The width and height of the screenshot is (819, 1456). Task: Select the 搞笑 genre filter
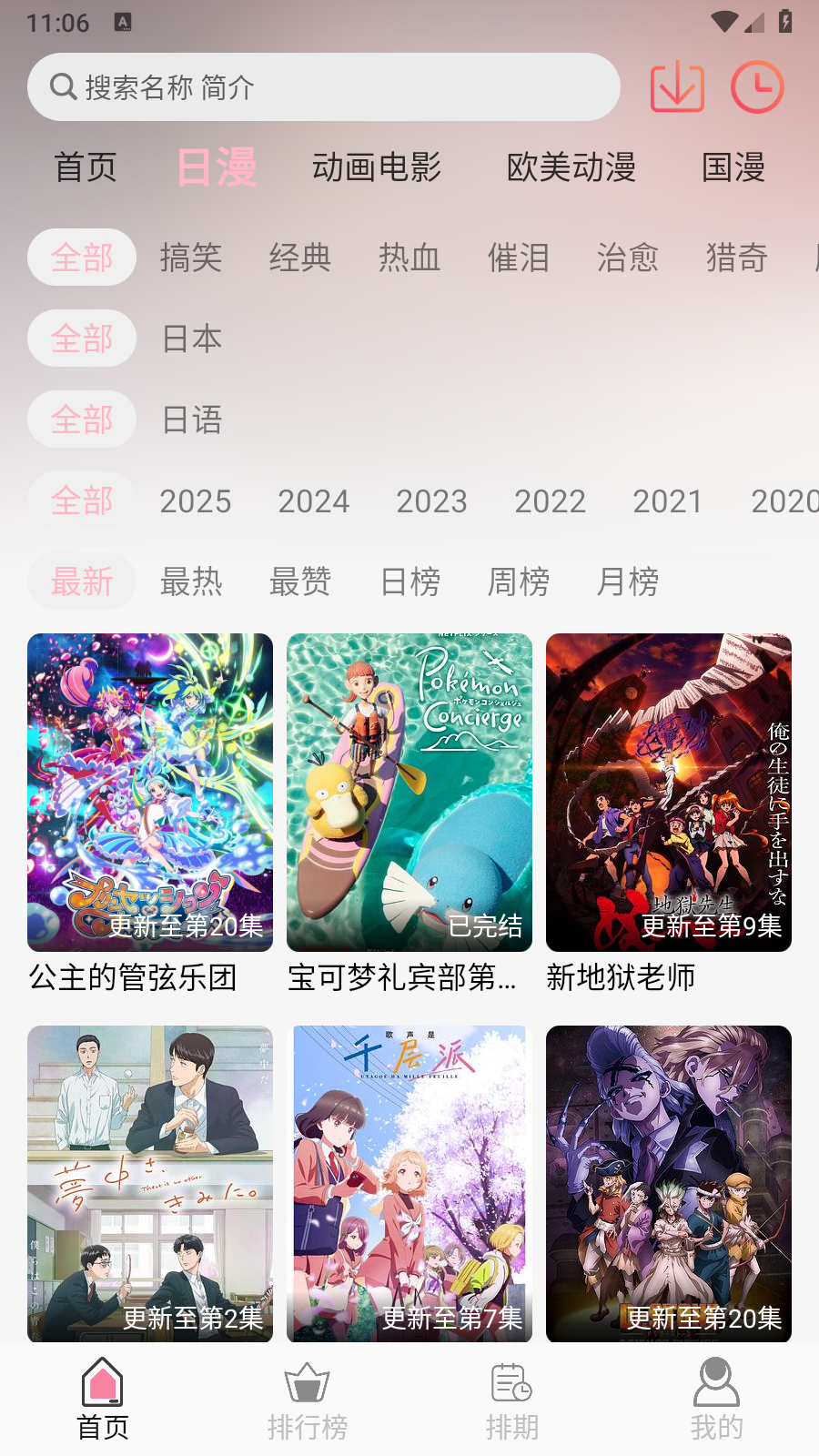tap(191, 258)
